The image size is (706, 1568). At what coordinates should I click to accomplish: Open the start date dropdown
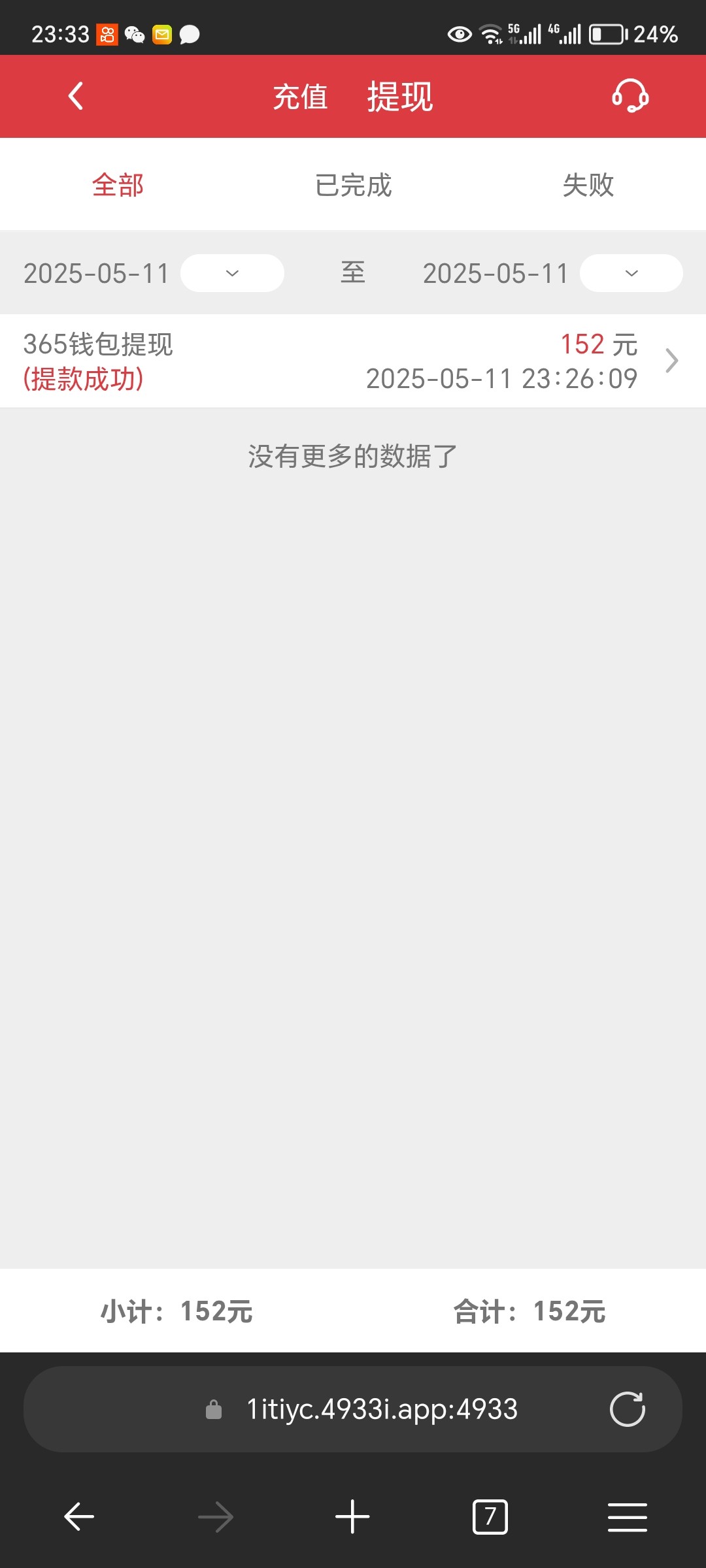[232, 273]
